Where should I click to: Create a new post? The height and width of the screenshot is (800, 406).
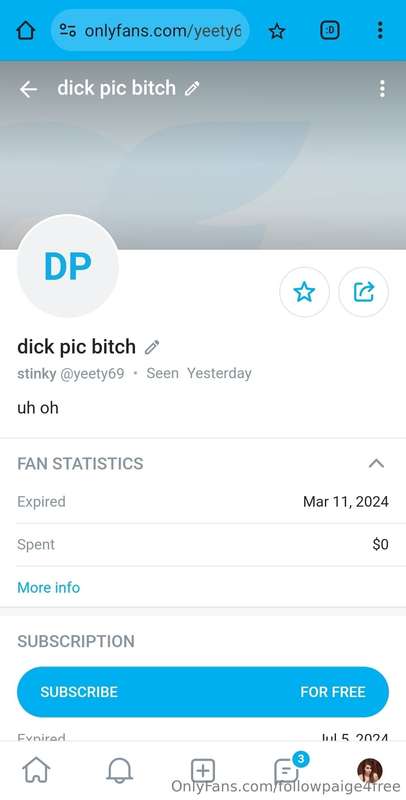(x=203, y=771)
